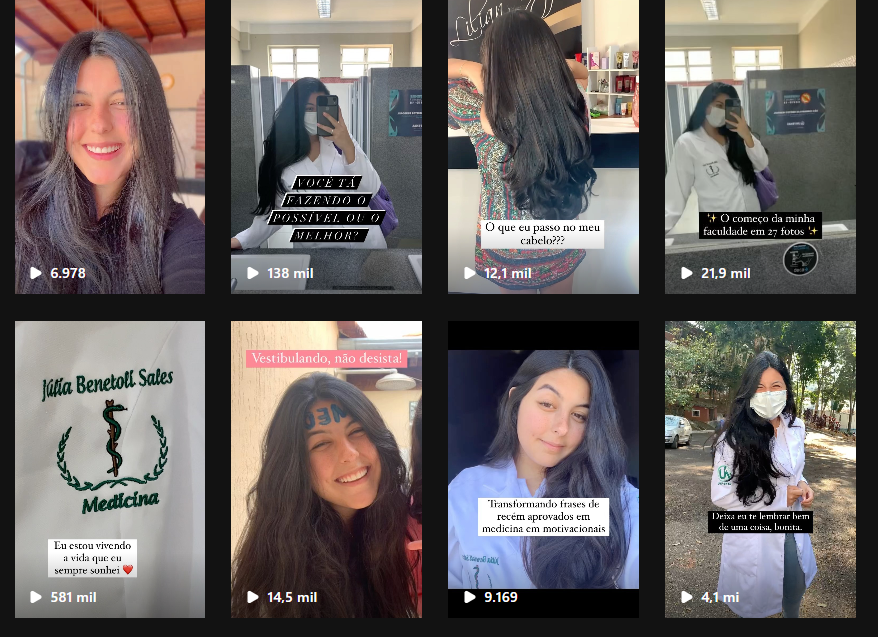Open the 'Transformando frases de recém aprovados' video
This screenshot has width=878, height=637.
543,469
